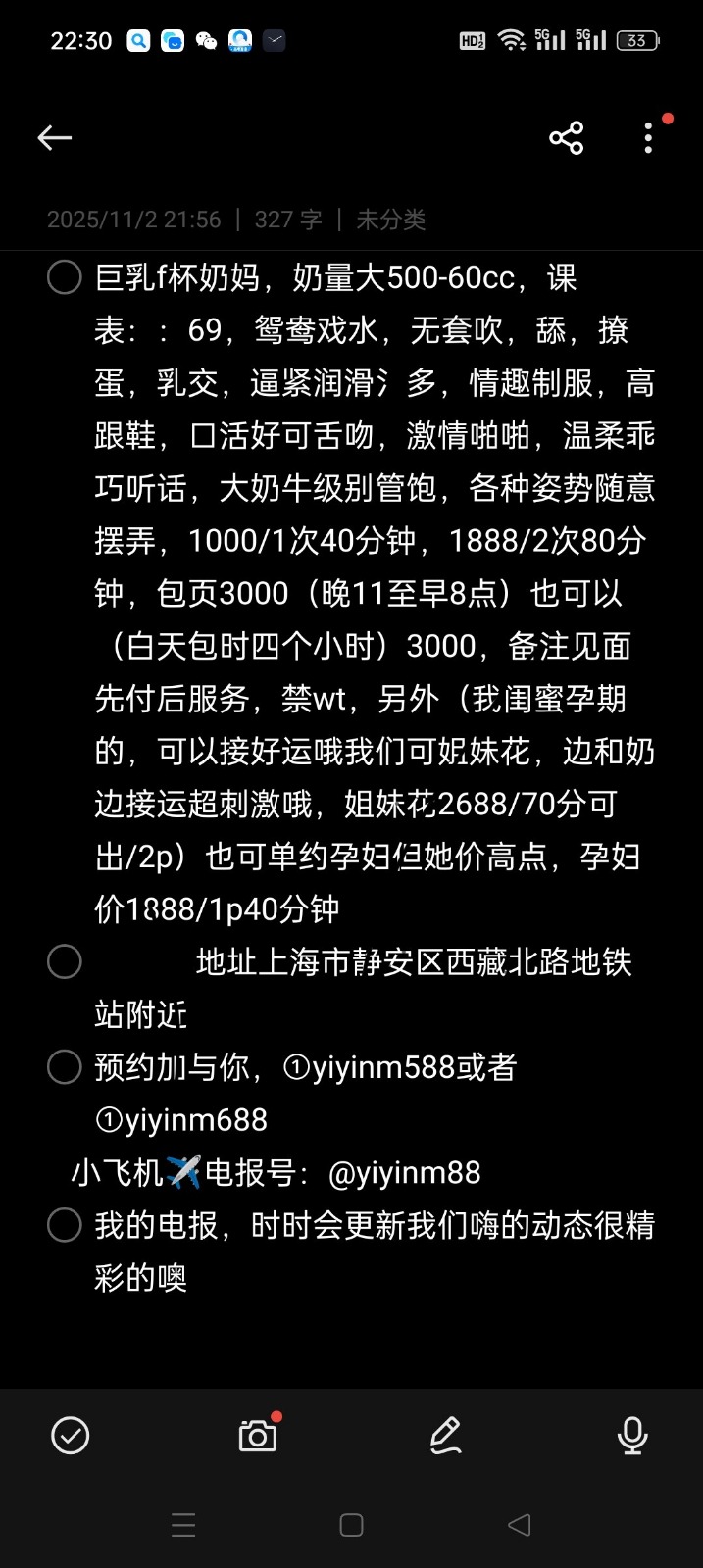
Task: Toggle checklist formatting with the checkmark tool
Action: (x=71, y=1436)
